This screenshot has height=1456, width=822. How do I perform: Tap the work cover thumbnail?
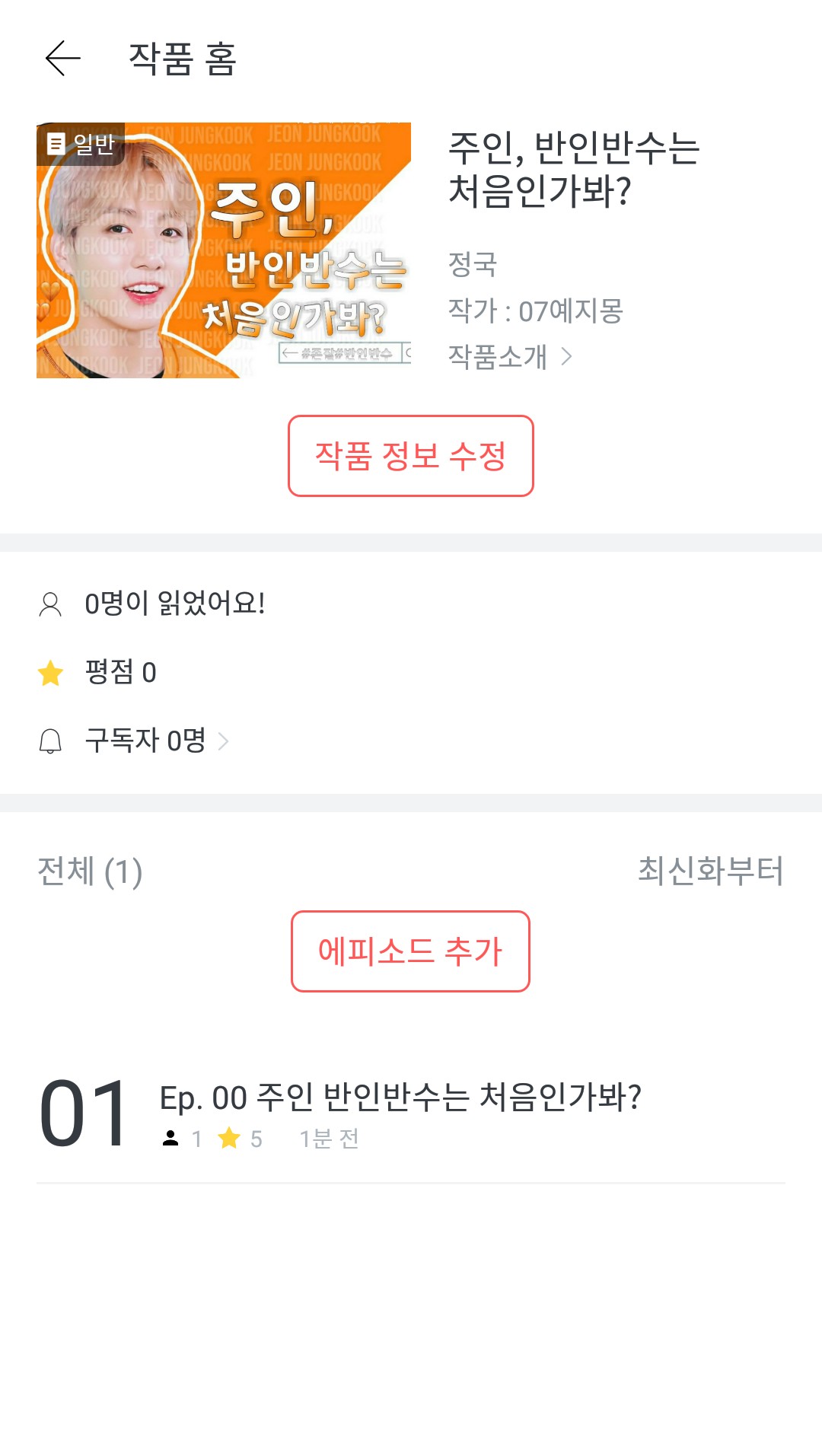pyautogui.click(x=224, y=250)
